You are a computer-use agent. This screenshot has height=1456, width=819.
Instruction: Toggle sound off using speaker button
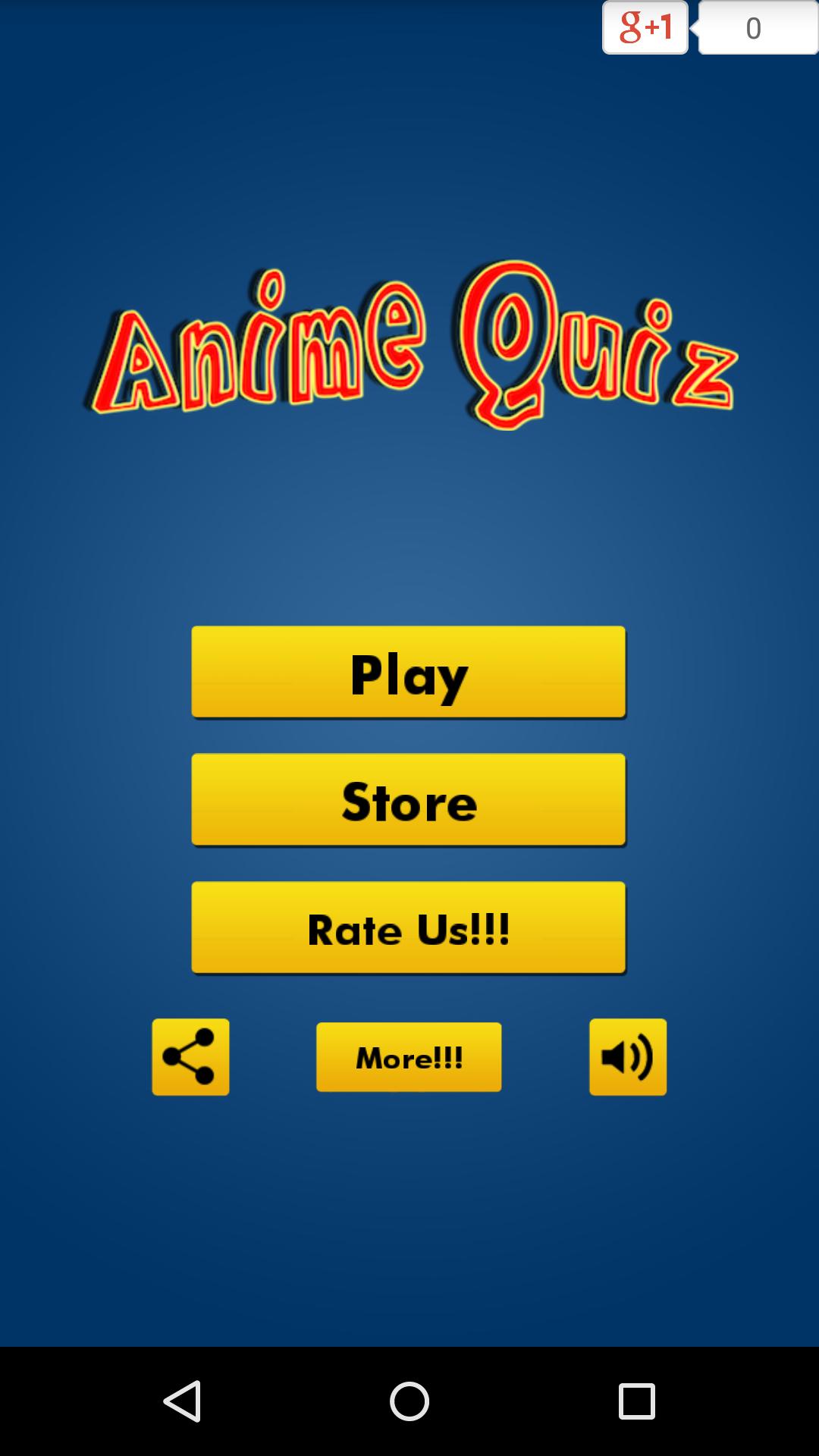pos(627,1056)
